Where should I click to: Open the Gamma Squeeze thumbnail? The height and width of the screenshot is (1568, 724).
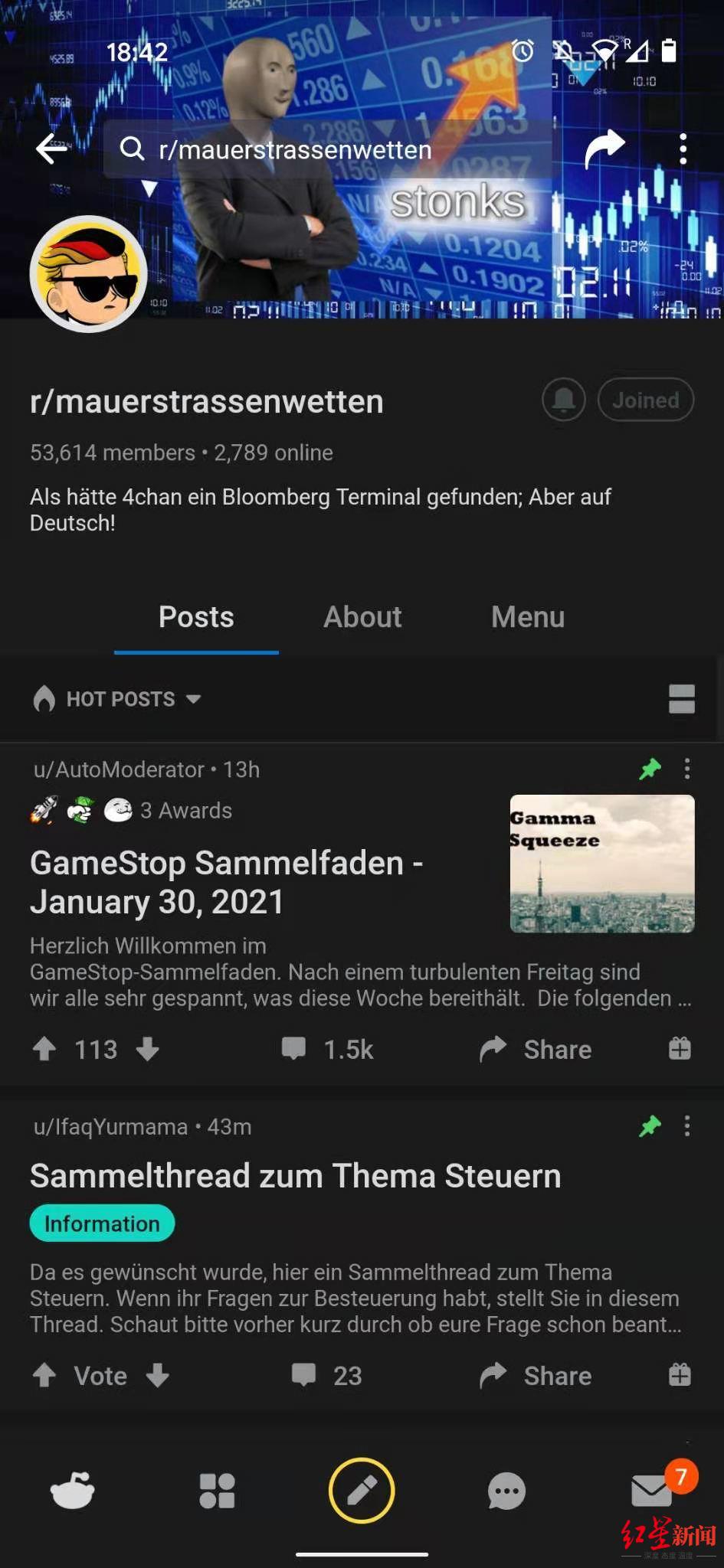[602, 864]
